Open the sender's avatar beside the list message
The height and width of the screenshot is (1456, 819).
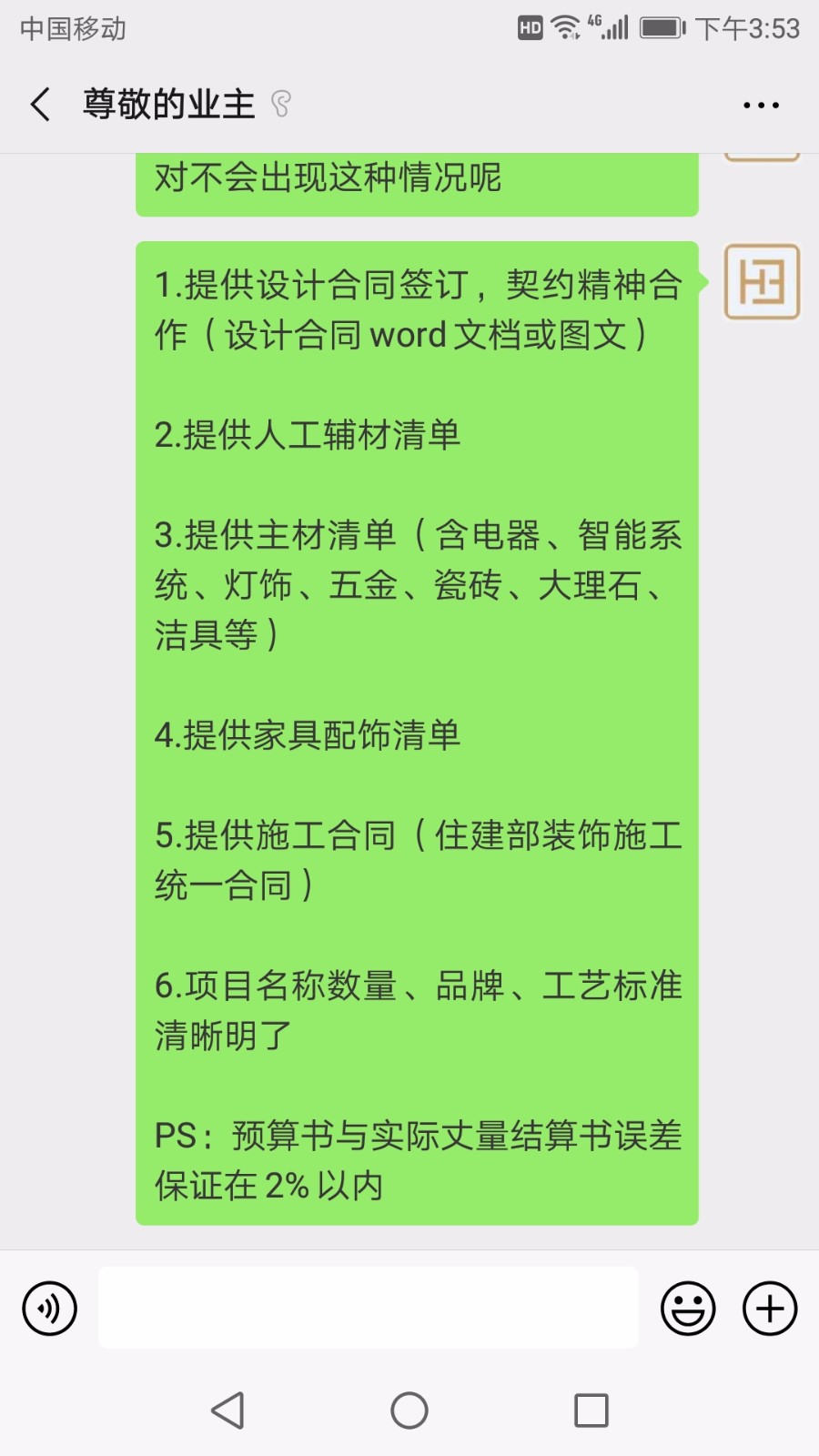762,282
